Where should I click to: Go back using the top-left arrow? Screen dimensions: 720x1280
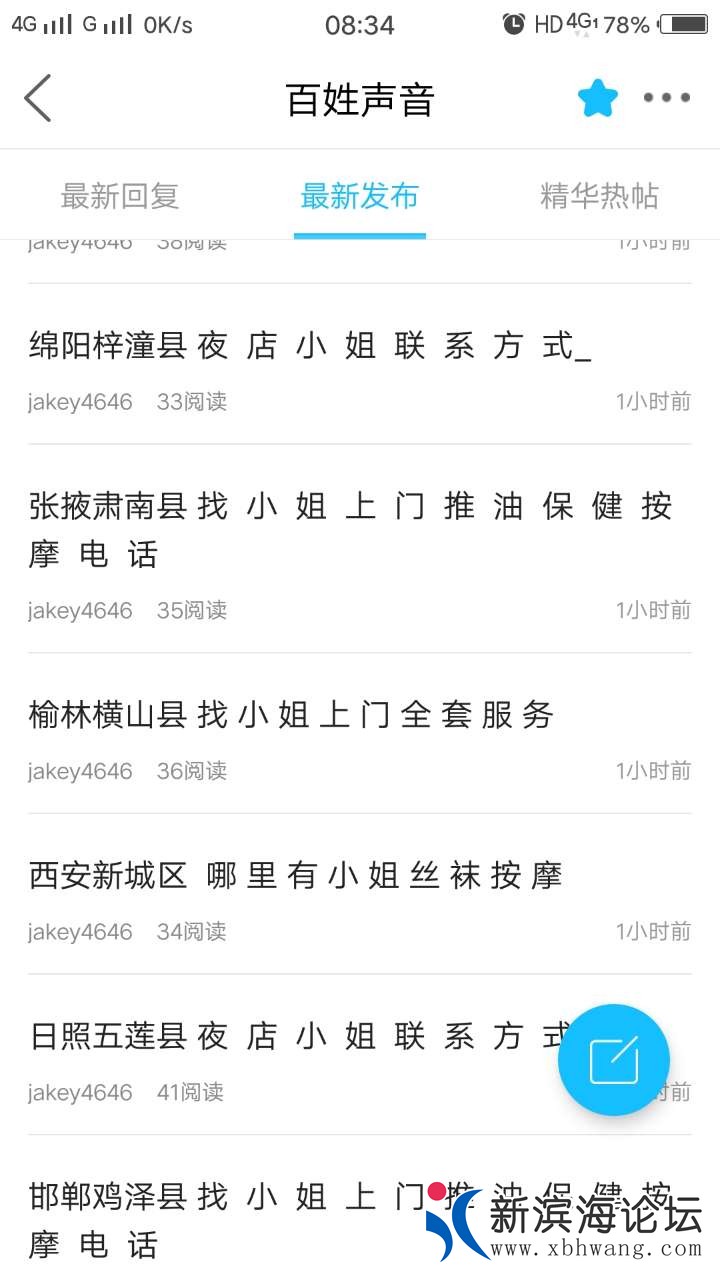(x=38, y=98)
